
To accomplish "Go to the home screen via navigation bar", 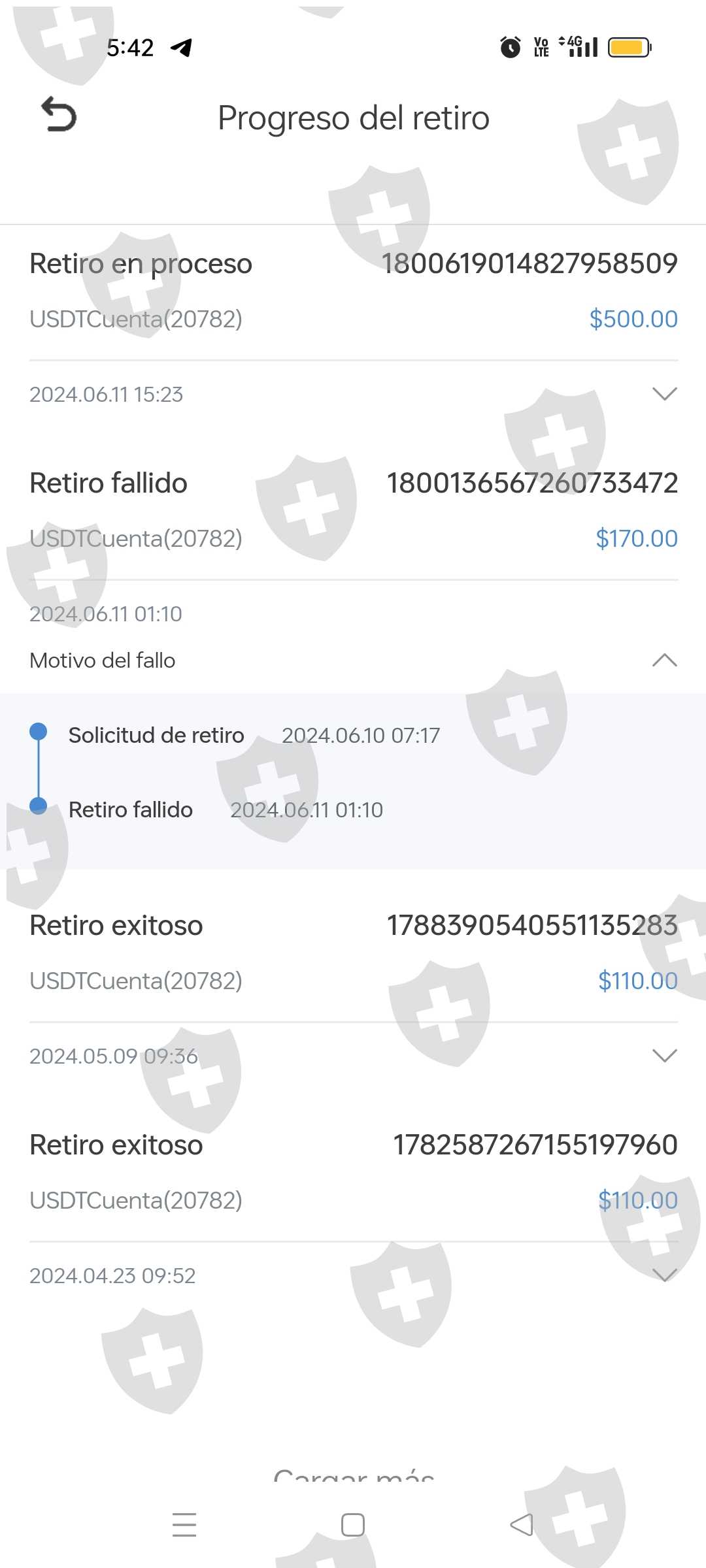I will pyautogui.click(x=353, y=1525).
